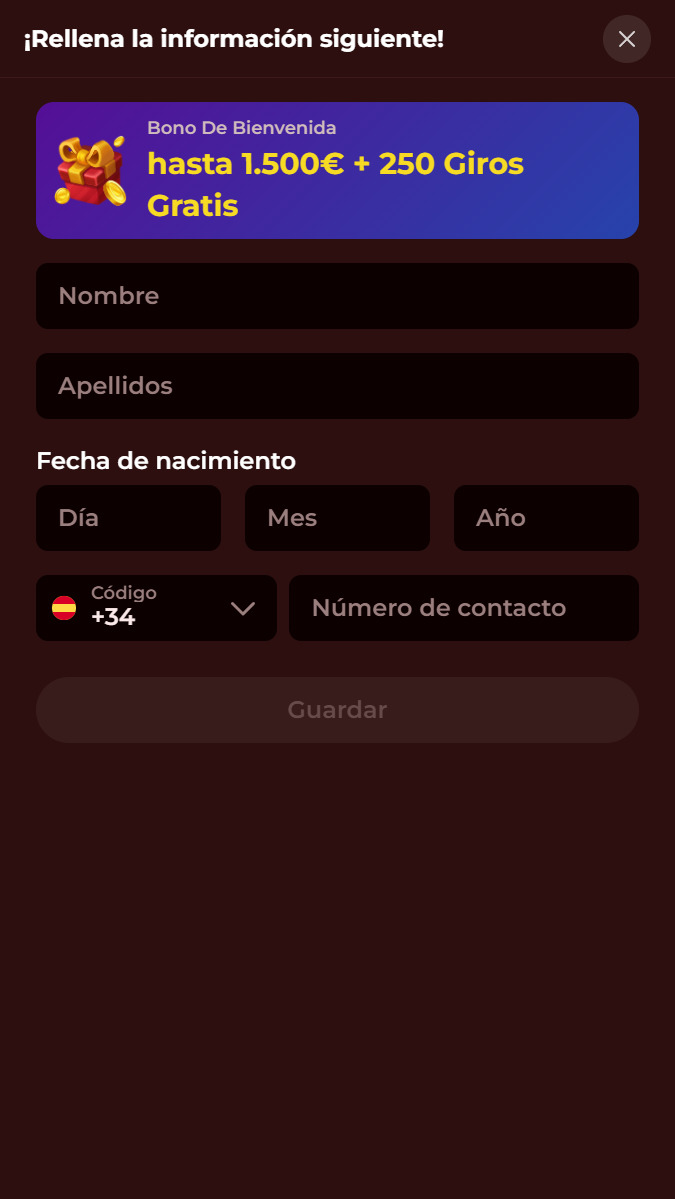Screen dimensions: 675x1199
Task: Tap the Año birth date field
Action: tap(546, 518)
